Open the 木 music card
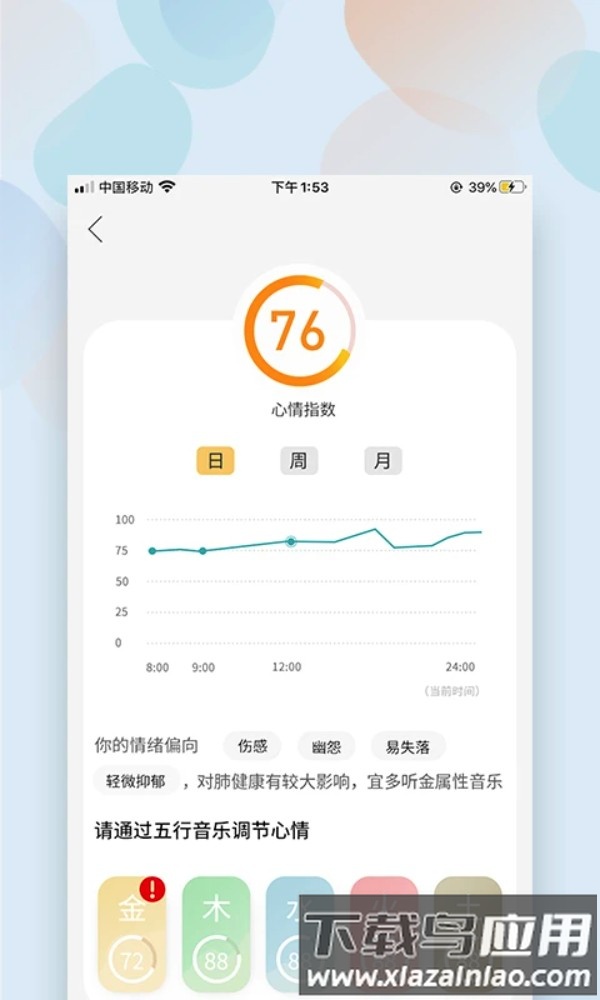 tap(216, 935)
